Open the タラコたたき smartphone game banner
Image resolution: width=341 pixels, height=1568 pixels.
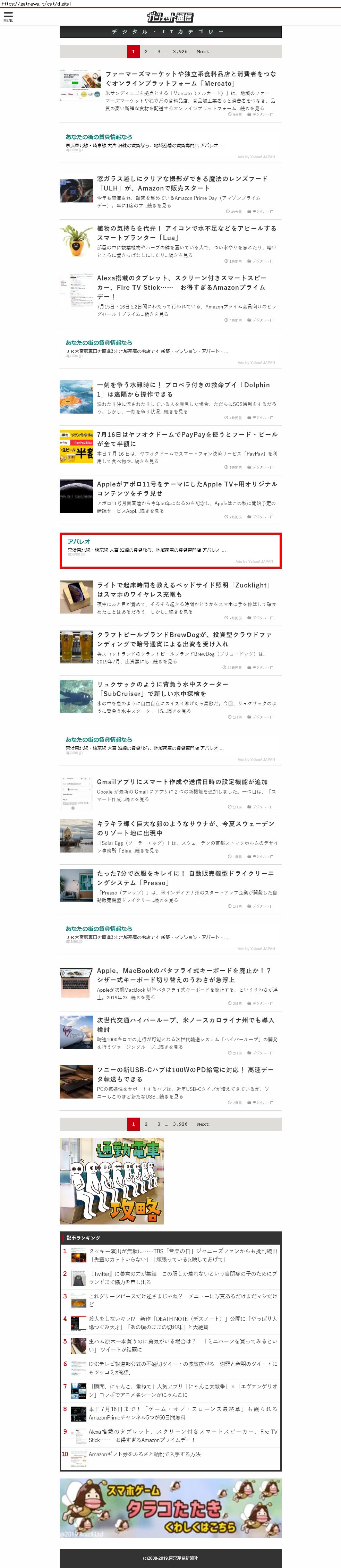click(x=171, y=1508)
